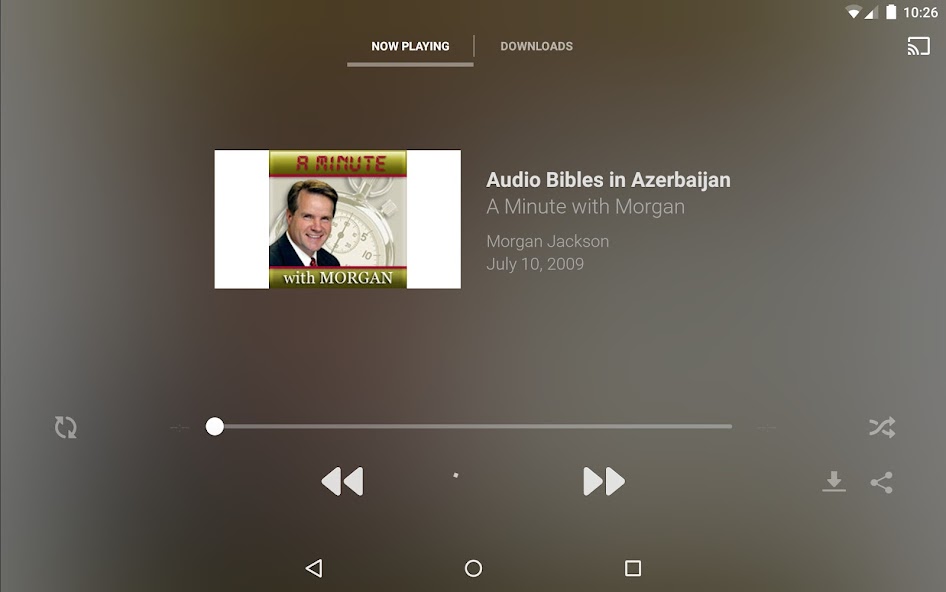946x592 pixels.
Task: Share this podcast episode
Action: tap(881, 483)
